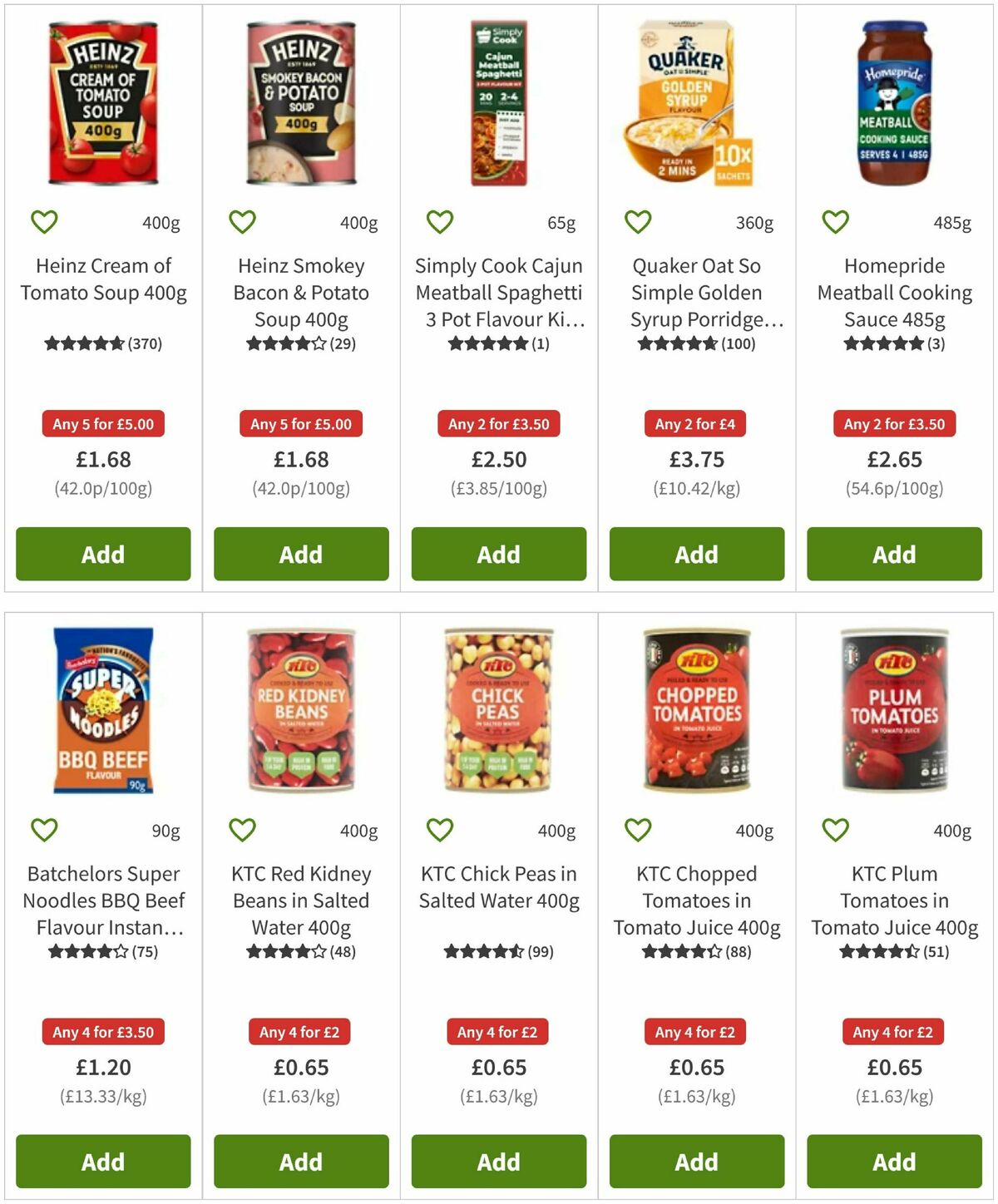Add Quaker Golden Syrup Porridge to basket
This screenshot has width=998, height=1204.
point(696,554)
